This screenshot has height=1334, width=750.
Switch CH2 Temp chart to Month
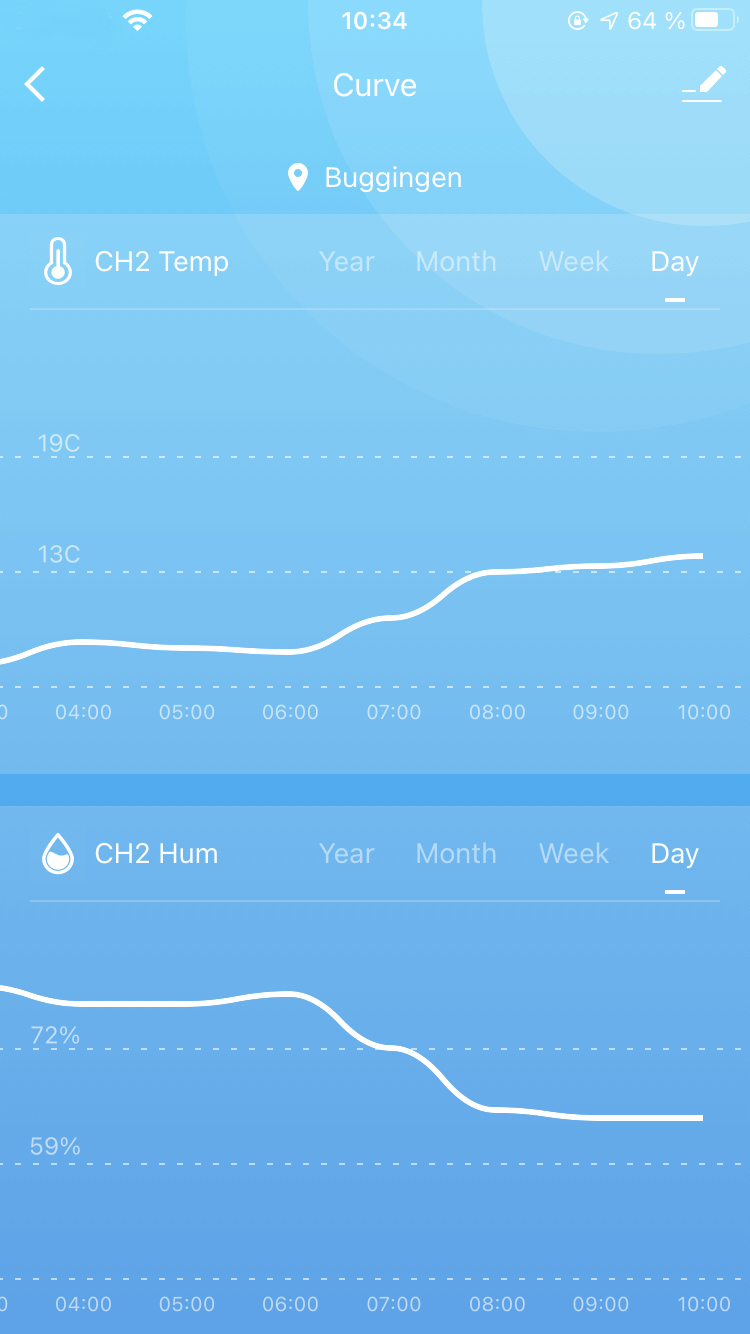pos(456,262)
